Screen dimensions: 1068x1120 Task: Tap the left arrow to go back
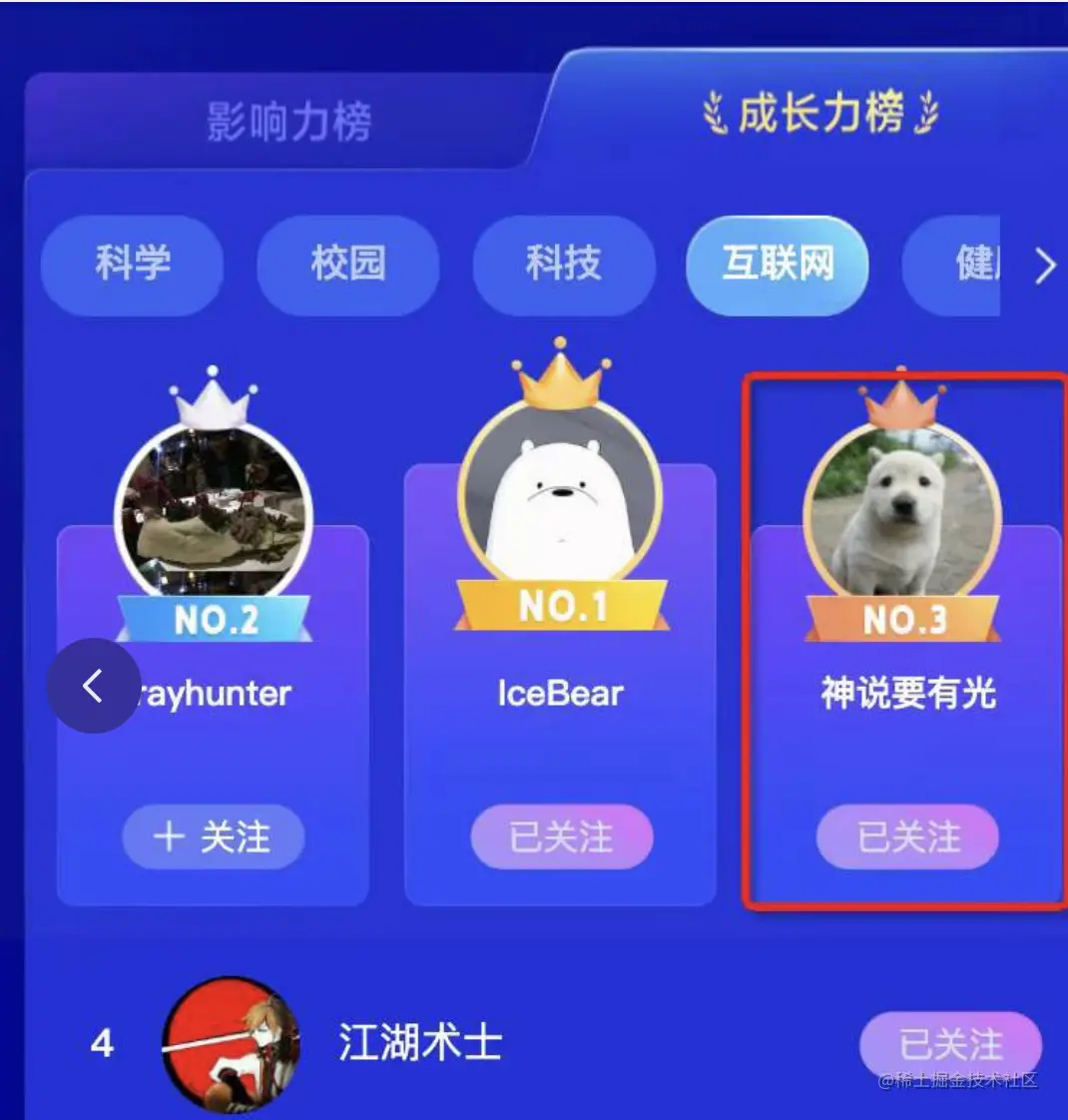click(x=93, y=686)
